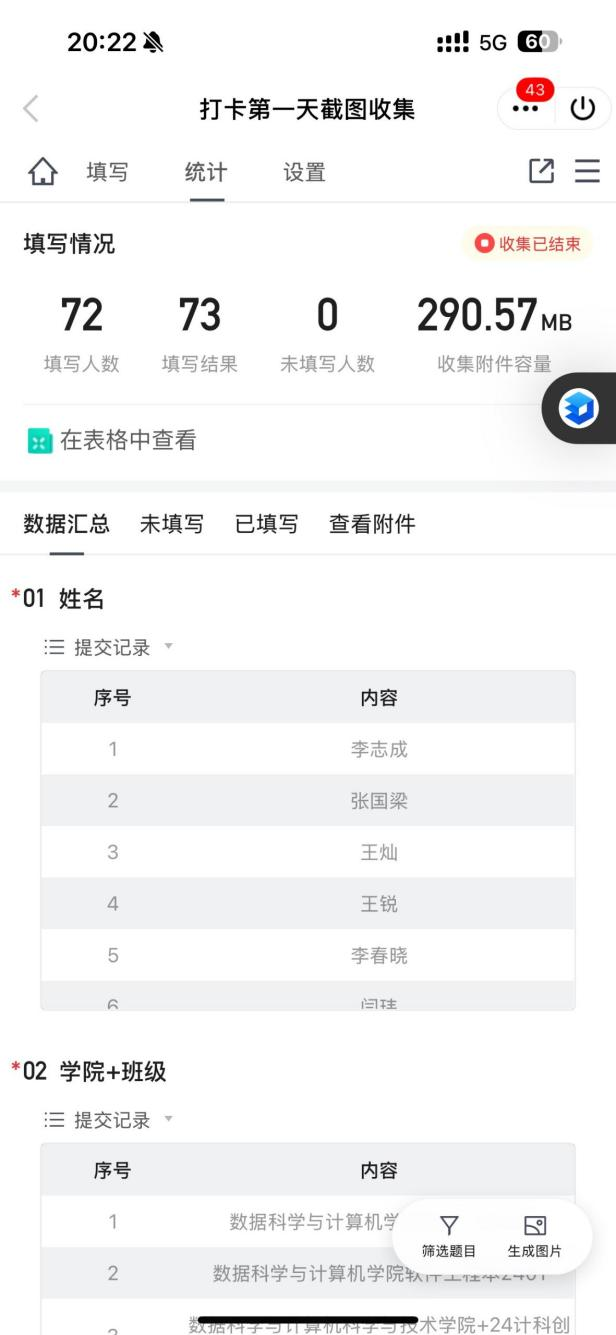Select the 查看附件 tab
Image resolution: width=616 pixels, height=1335 pixels.
tap(372, 523)
